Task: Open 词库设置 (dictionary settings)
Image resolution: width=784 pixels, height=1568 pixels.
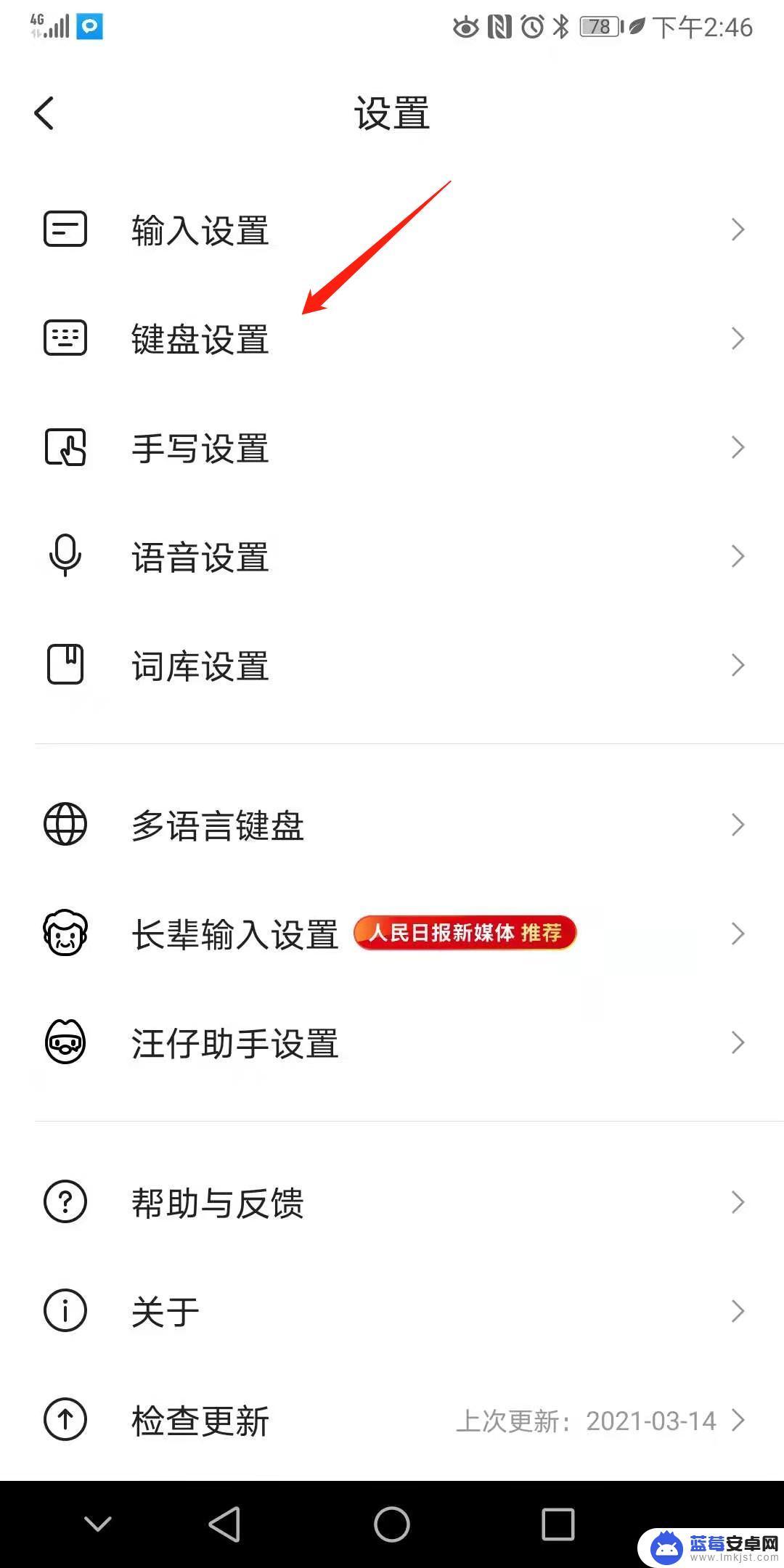Action: pos(392,666)
